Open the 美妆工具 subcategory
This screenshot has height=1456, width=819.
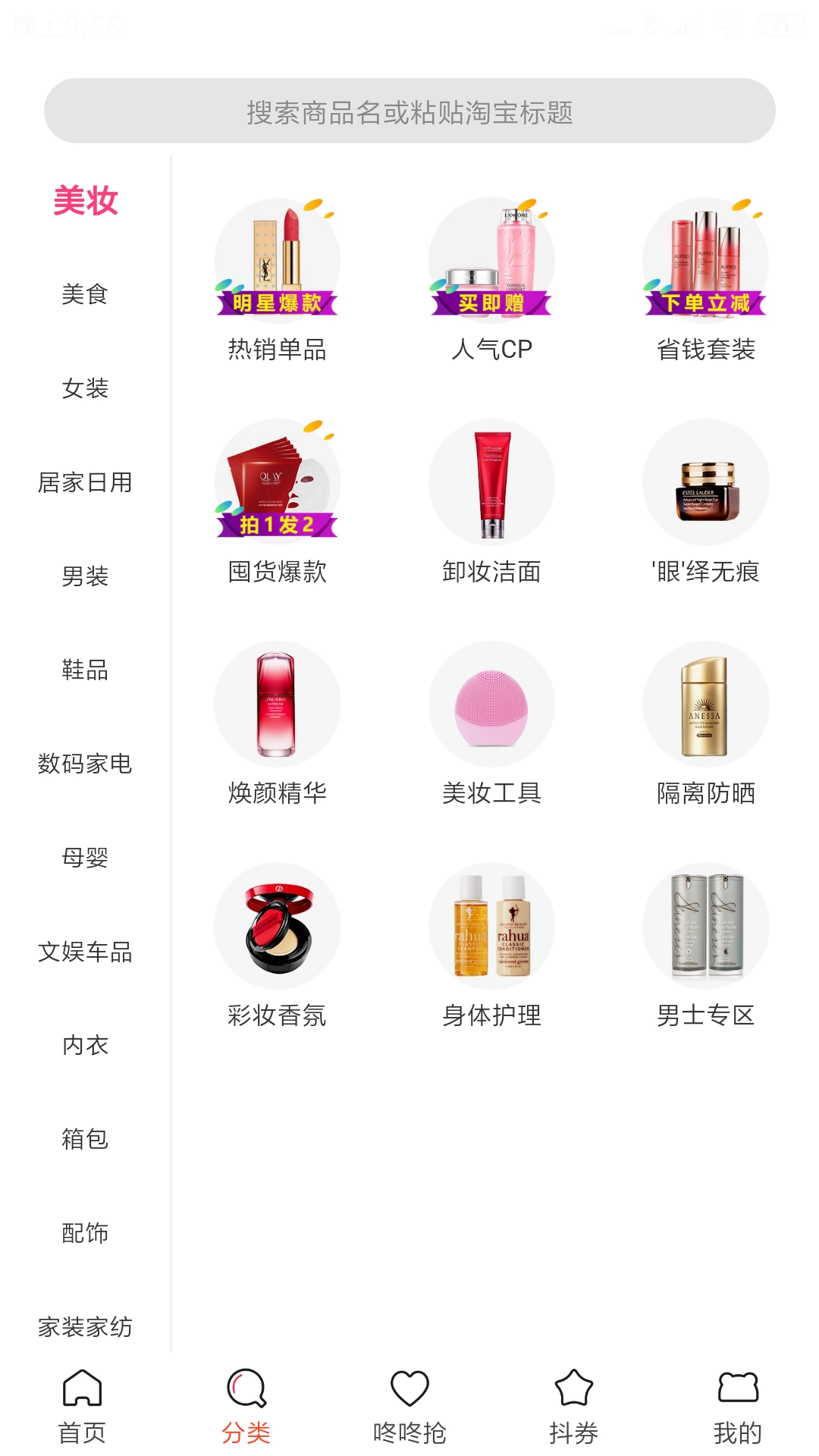point(491,723)
